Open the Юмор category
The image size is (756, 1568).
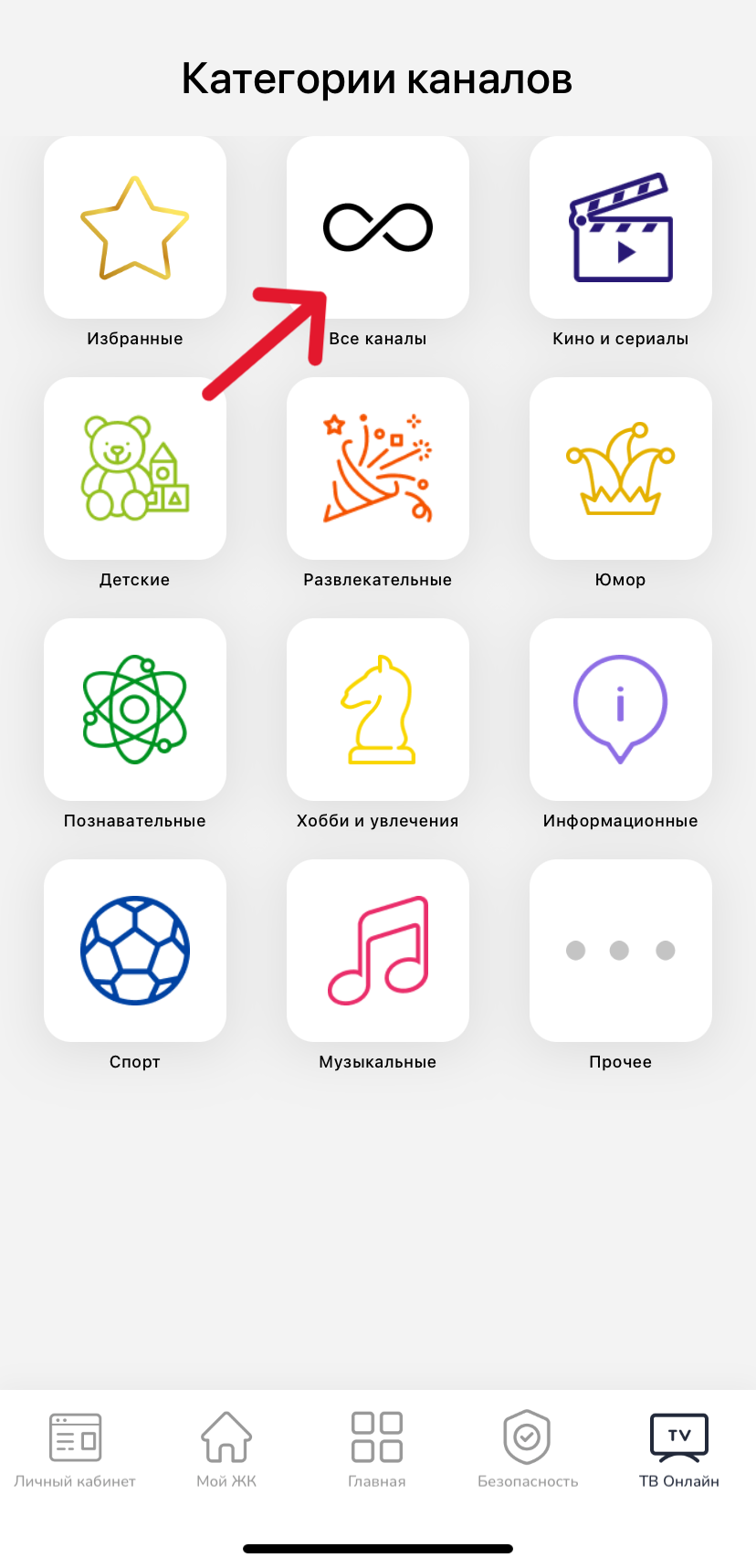621,468
